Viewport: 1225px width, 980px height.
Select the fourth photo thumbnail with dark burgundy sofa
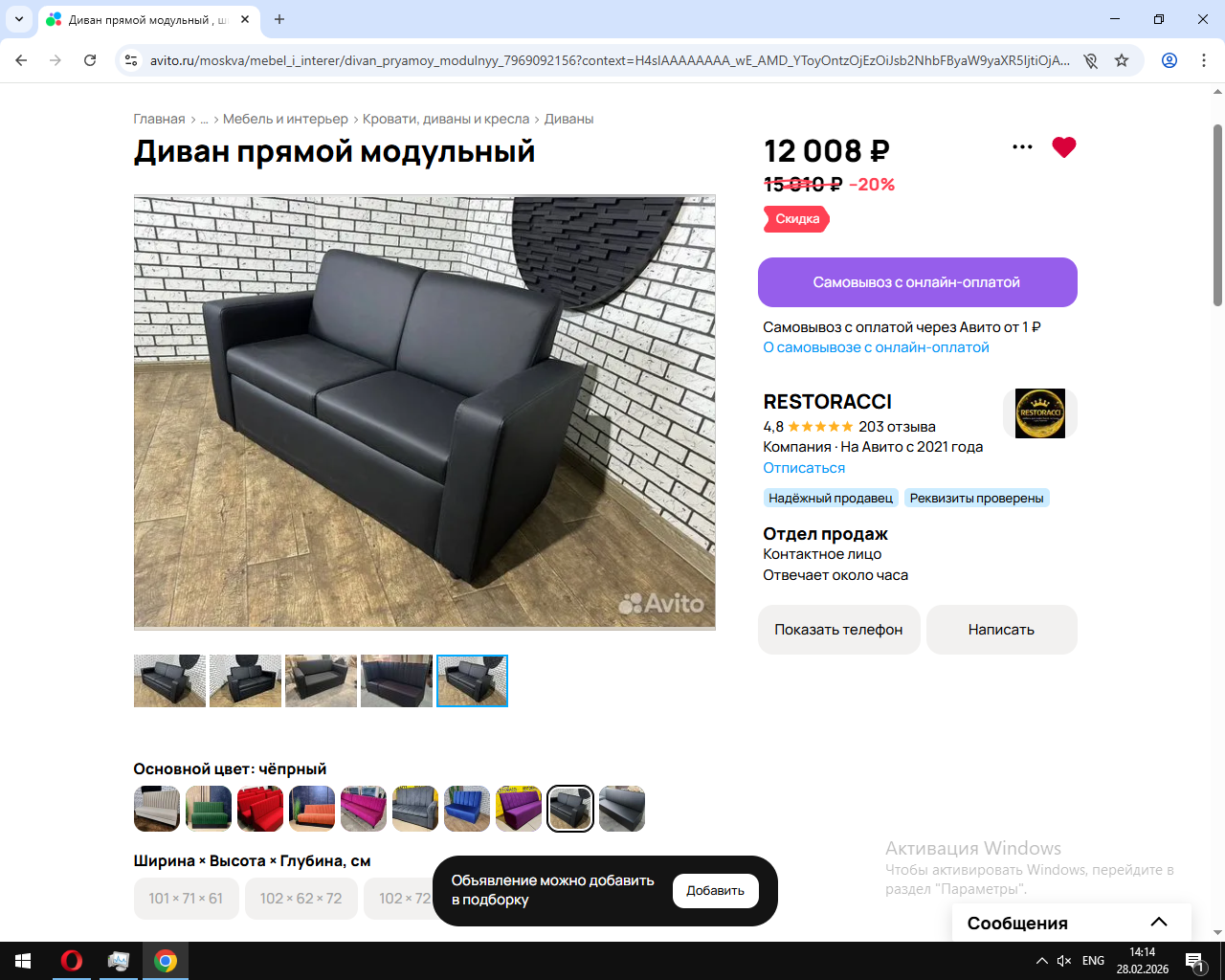click(396, 681)
